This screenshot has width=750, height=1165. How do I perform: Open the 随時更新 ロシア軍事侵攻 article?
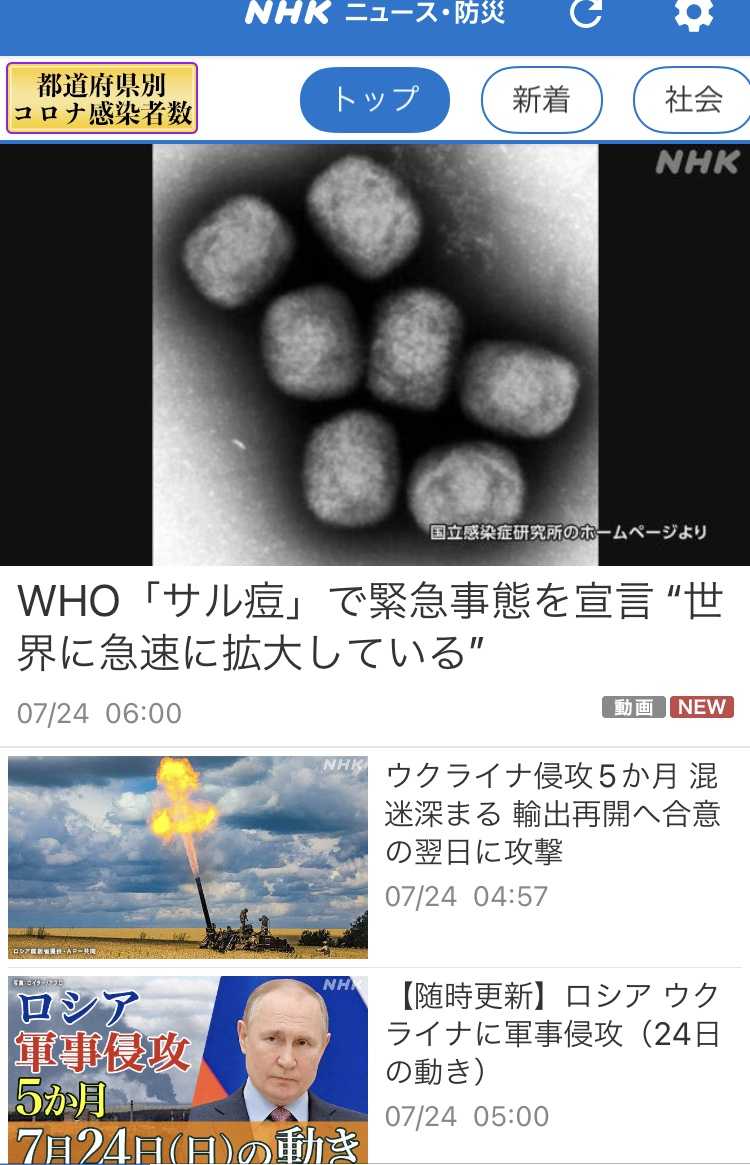click(552, 1033)
